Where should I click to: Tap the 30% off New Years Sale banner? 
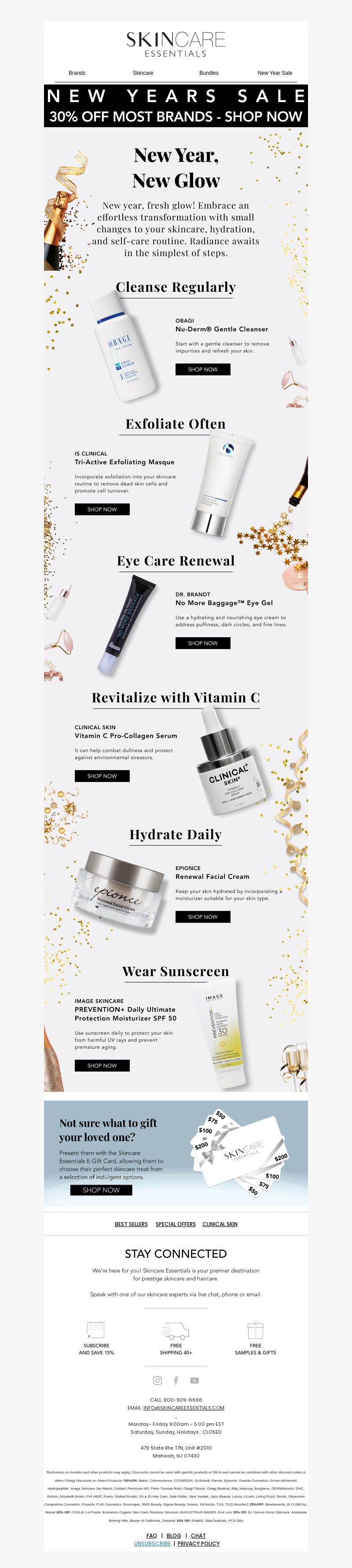176,106
